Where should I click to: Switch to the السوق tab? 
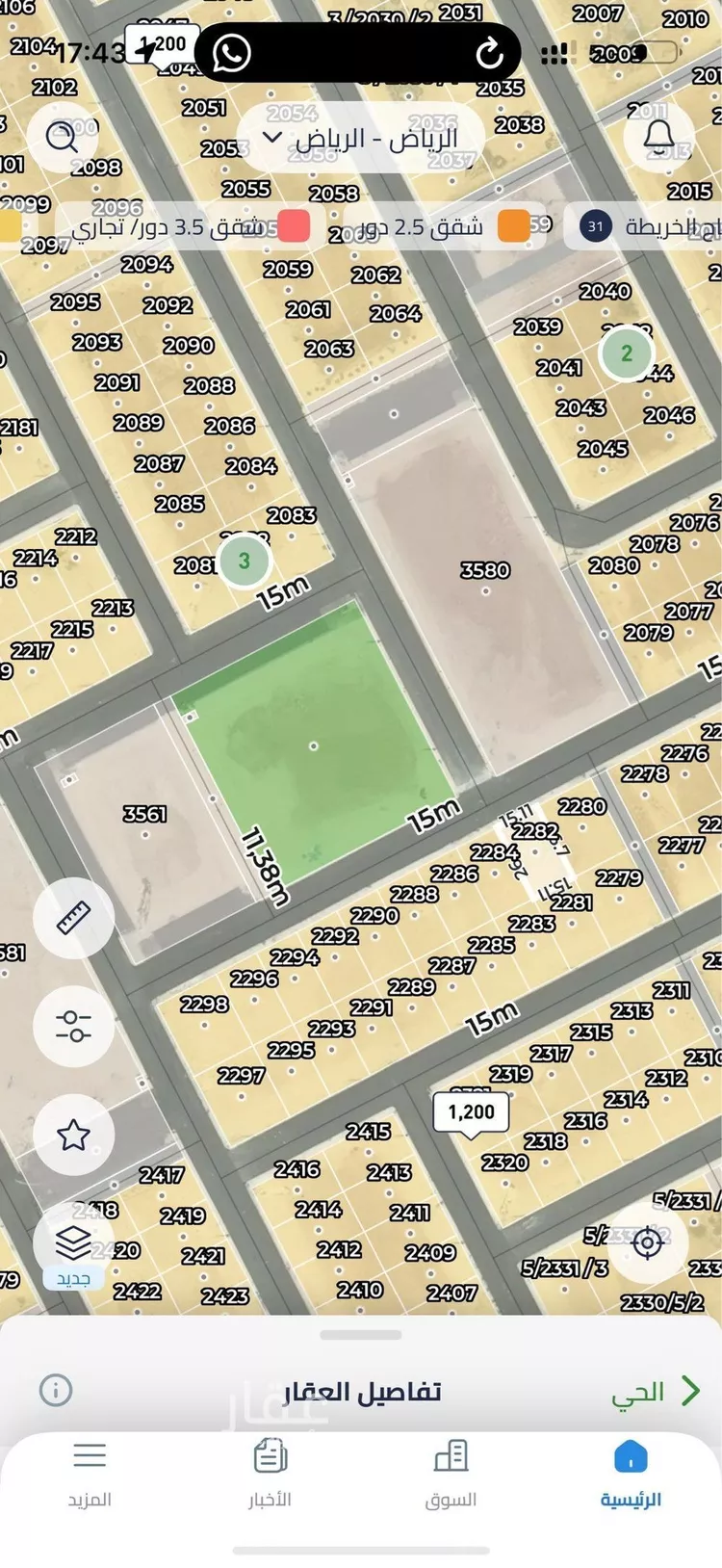pyautogui.click(x=451, y=1474)
